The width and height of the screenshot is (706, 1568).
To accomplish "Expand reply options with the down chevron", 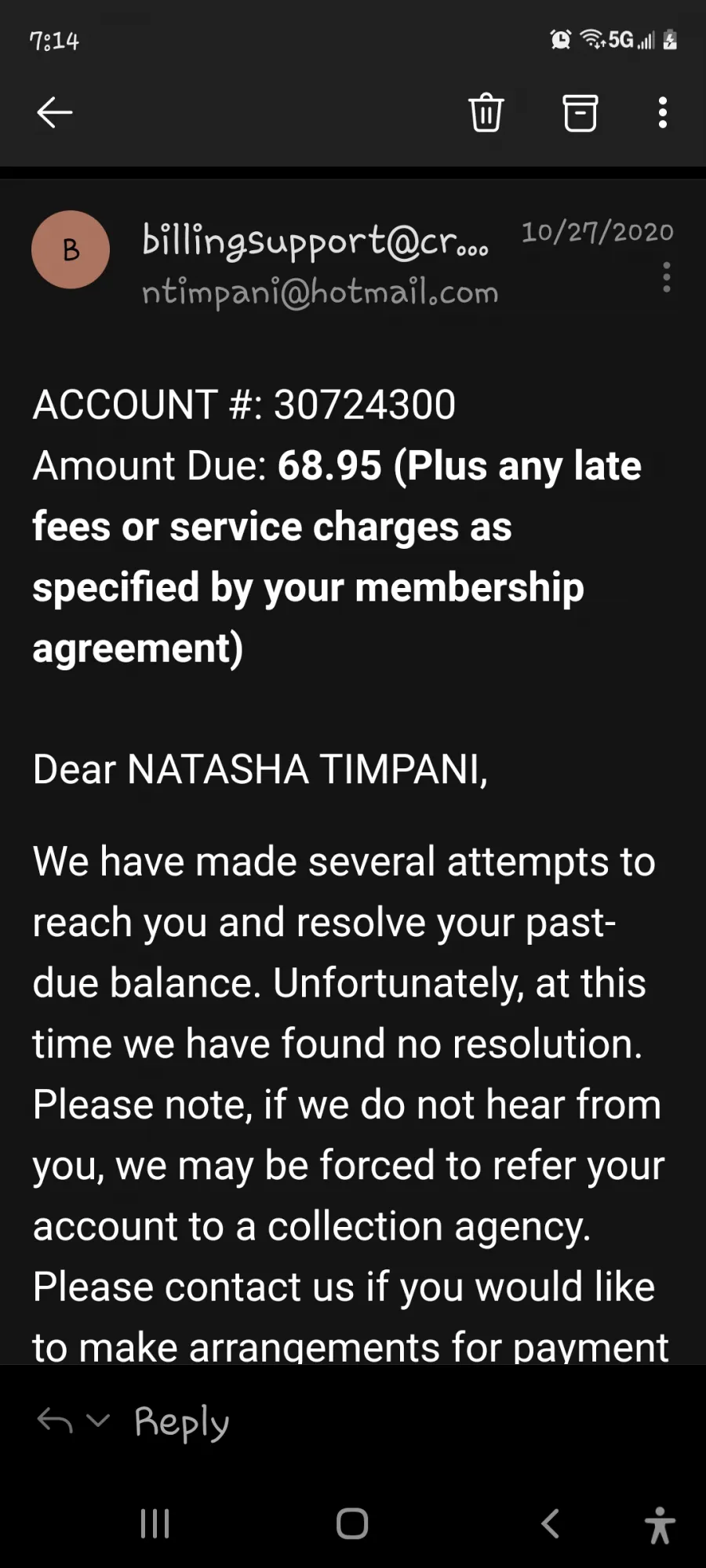I will point(98,1420).
